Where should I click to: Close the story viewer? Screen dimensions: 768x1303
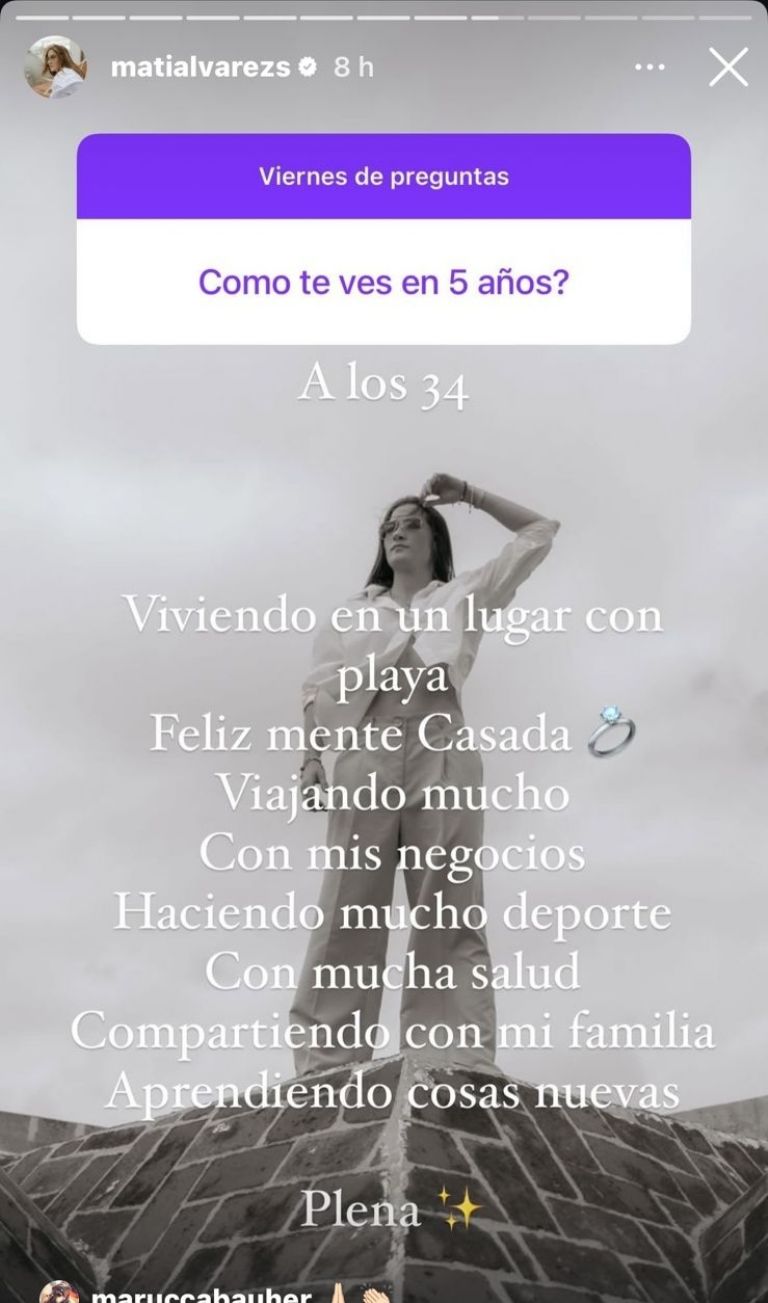pos(728,67)
